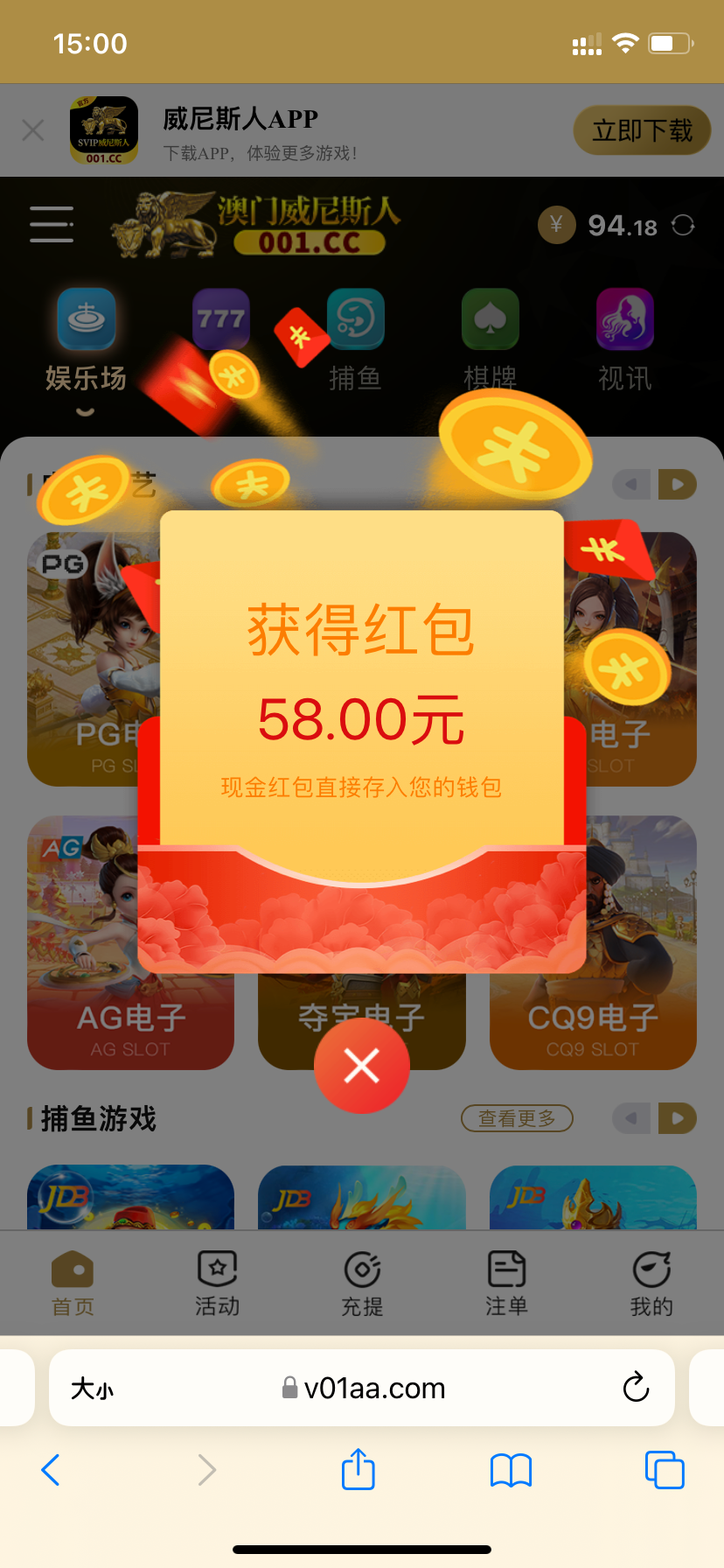This screenshot has width=724, height=1568.
Task: Go back in Safari browser
Action: (51, 1469)
